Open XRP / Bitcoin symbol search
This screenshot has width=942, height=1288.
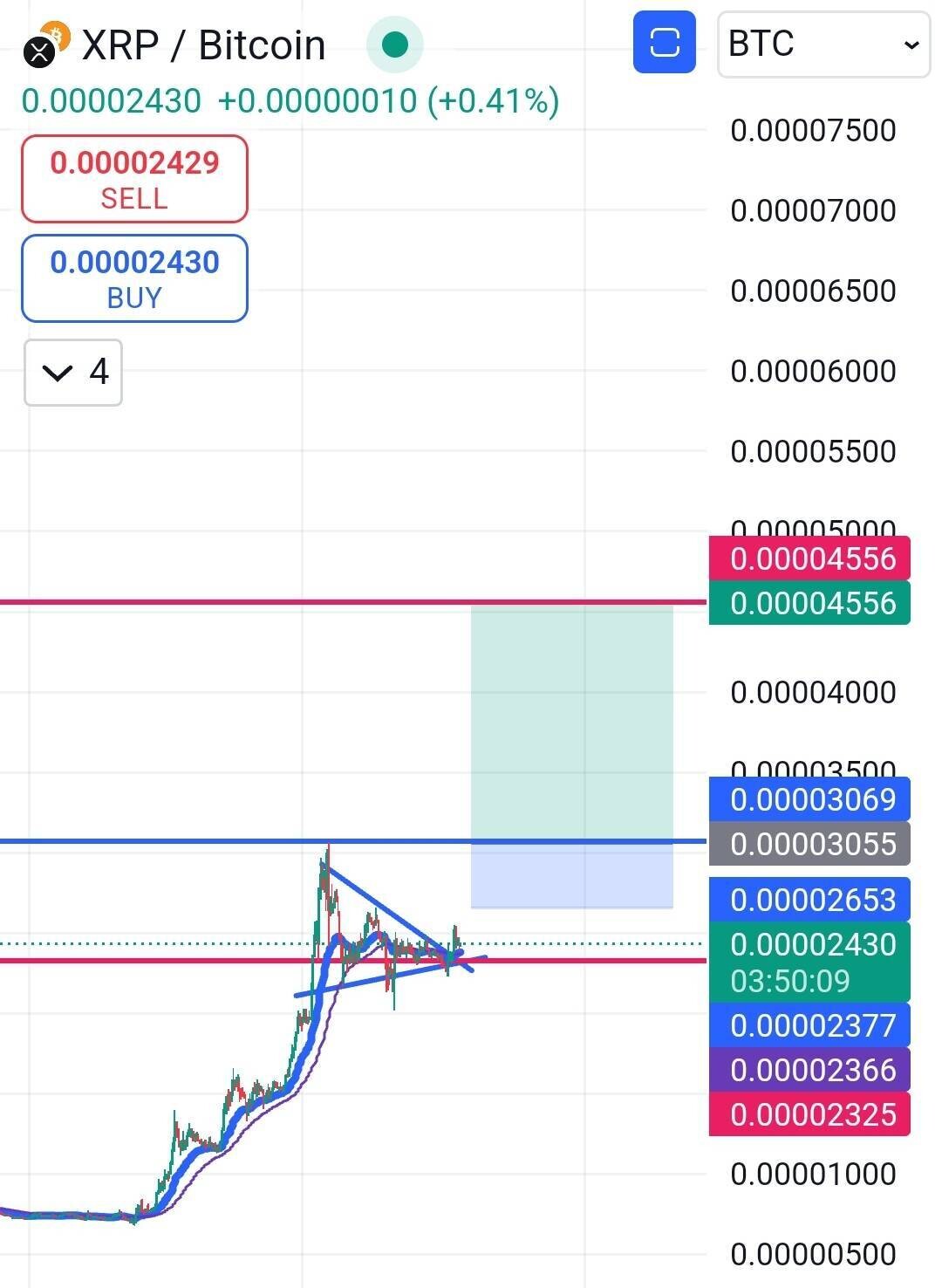(202, 45)
